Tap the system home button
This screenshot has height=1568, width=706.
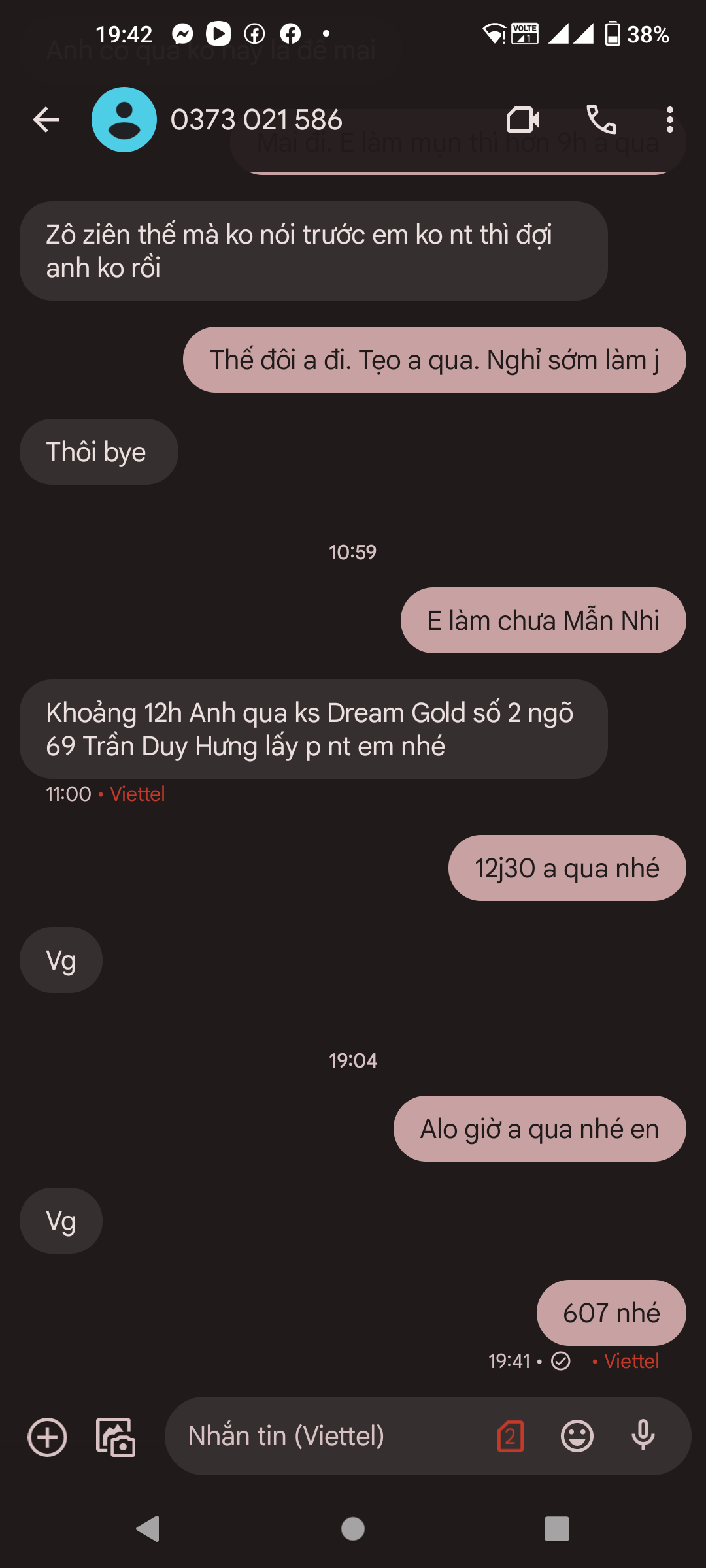[353, 1529]
